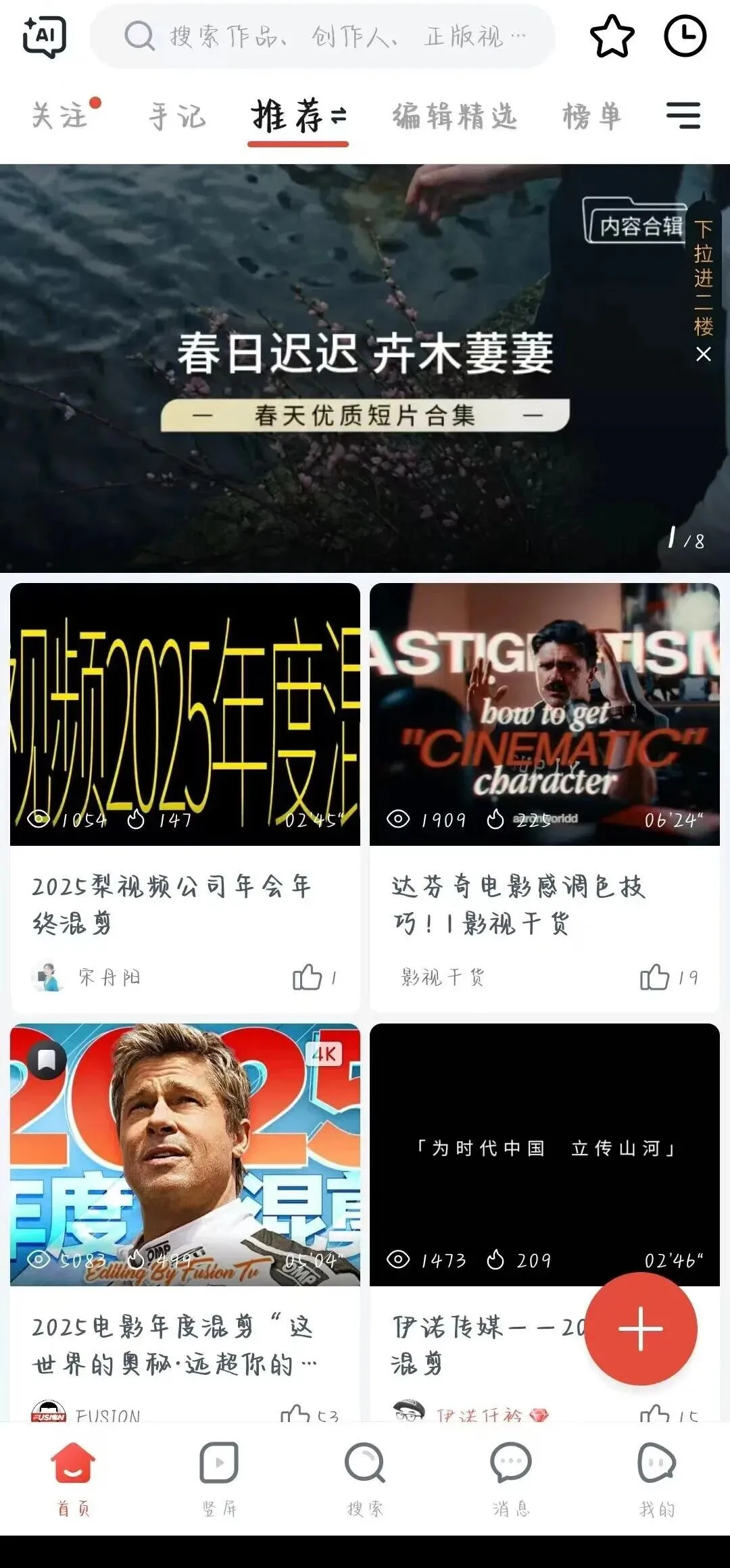Create a new post with plus button
The height and width of the screenshot is (1568, 730).
[641, 1328]
